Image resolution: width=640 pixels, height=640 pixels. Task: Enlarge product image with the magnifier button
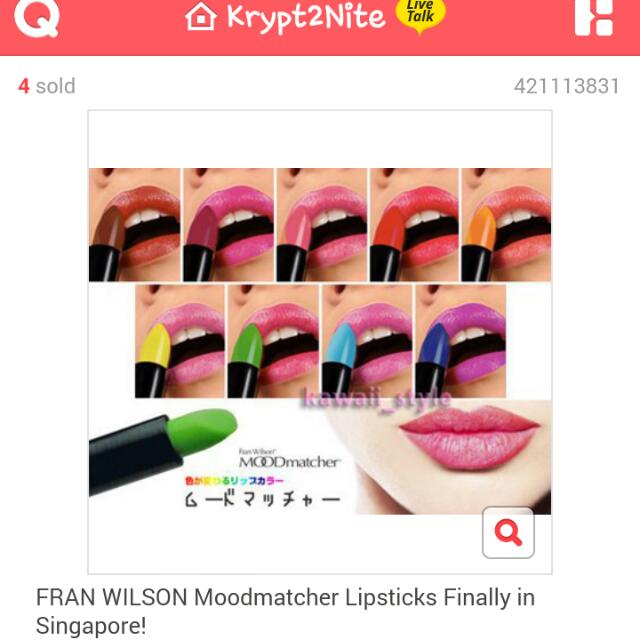pos(508,533)
